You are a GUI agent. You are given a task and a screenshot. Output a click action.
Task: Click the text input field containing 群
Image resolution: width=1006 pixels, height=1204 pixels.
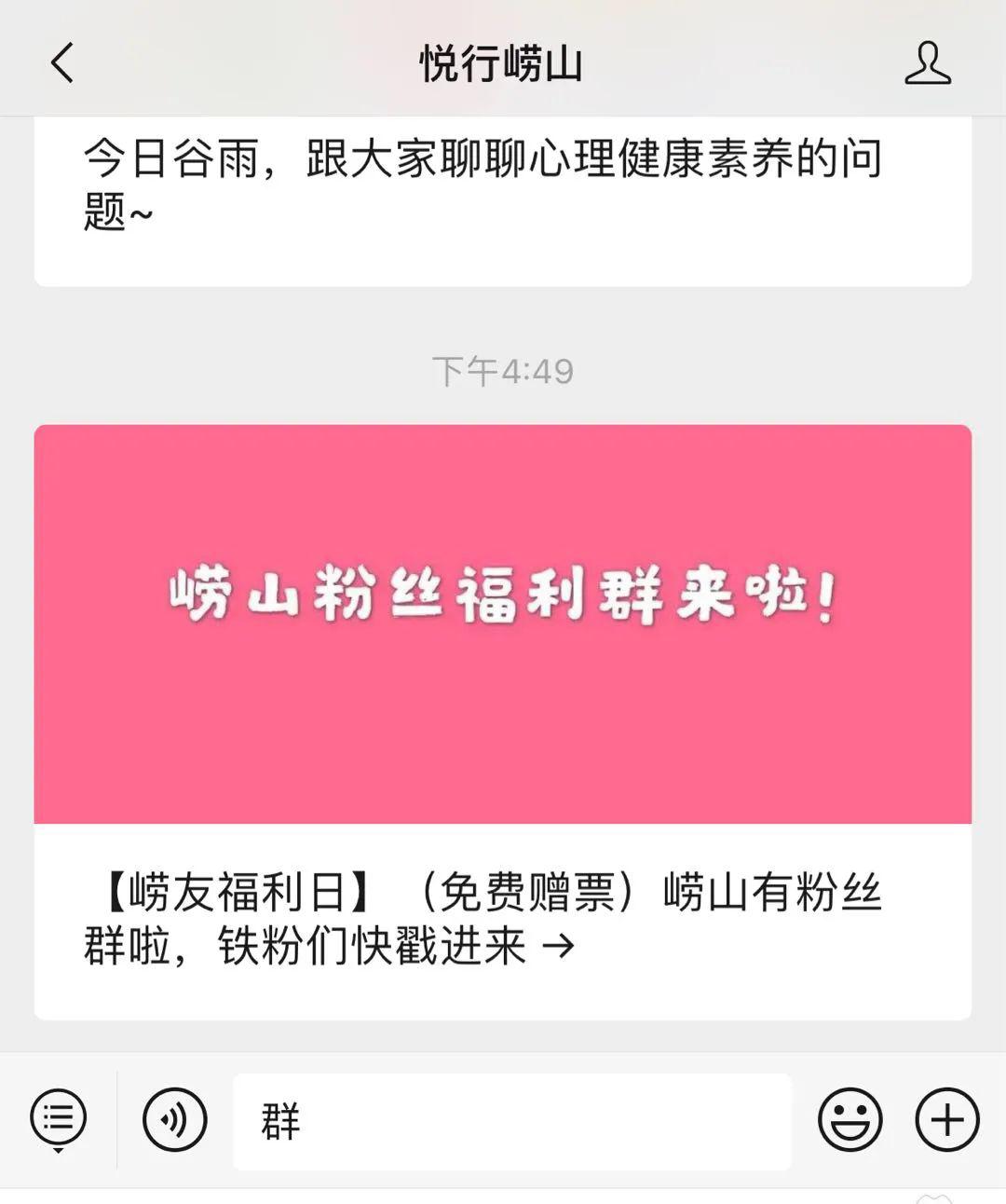point(512,1122)
